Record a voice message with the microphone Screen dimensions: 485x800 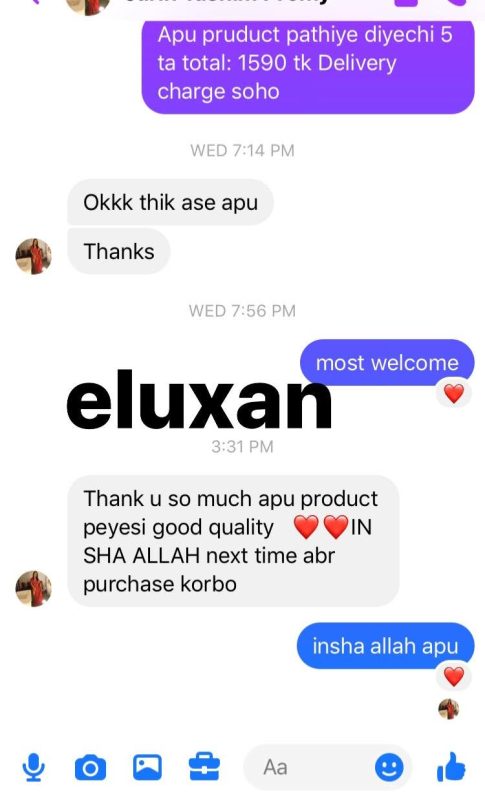click(34, 767)
